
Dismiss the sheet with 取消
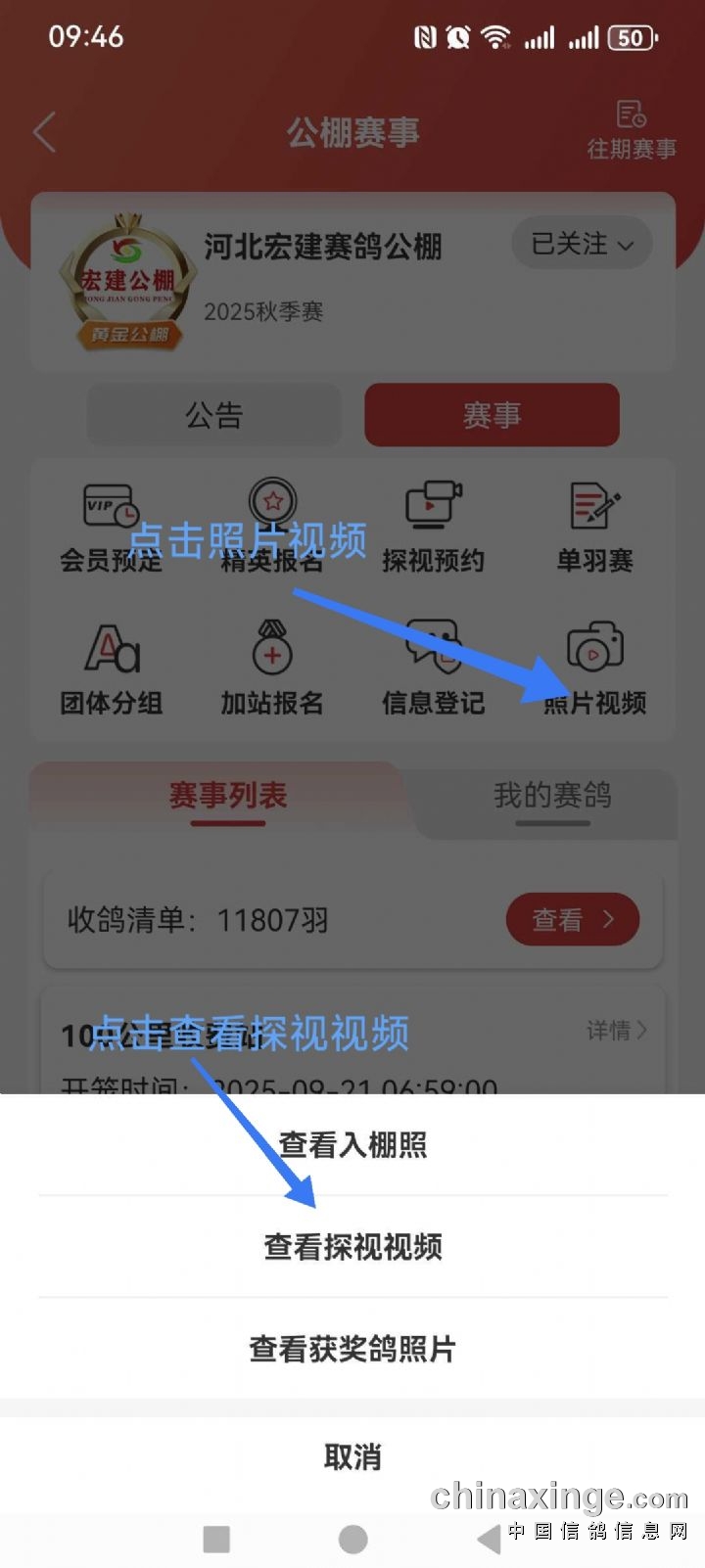coord(352,1456)
